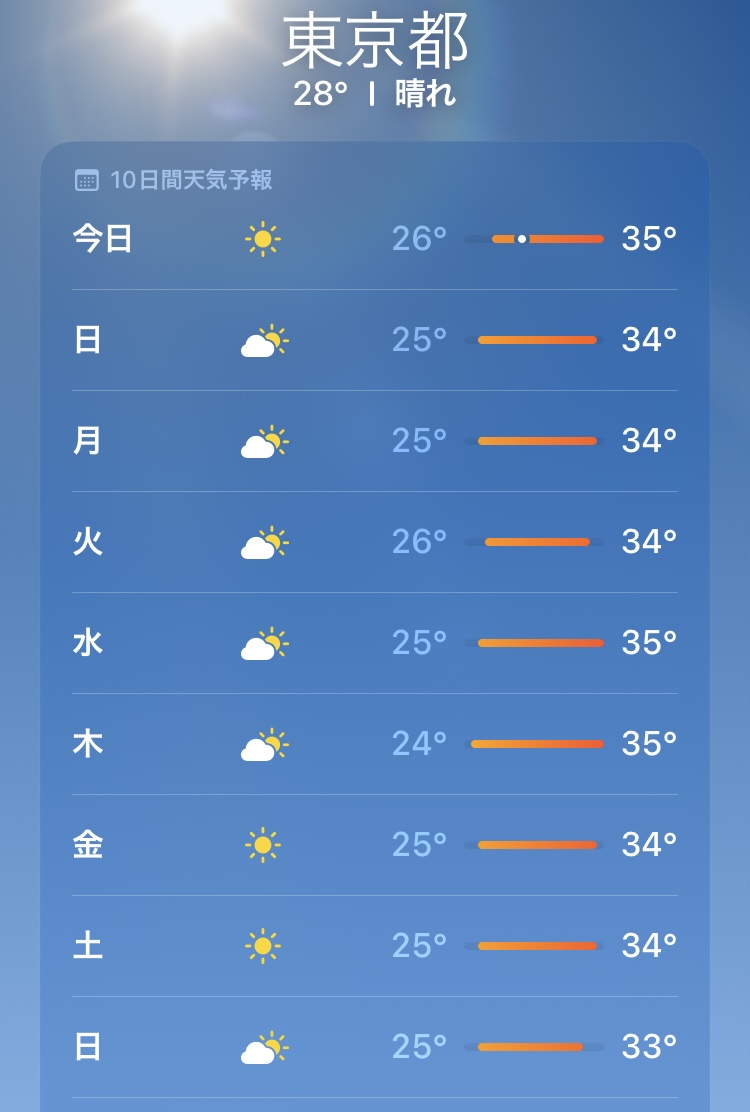View the 月 (Monday) forecast details

374,441
